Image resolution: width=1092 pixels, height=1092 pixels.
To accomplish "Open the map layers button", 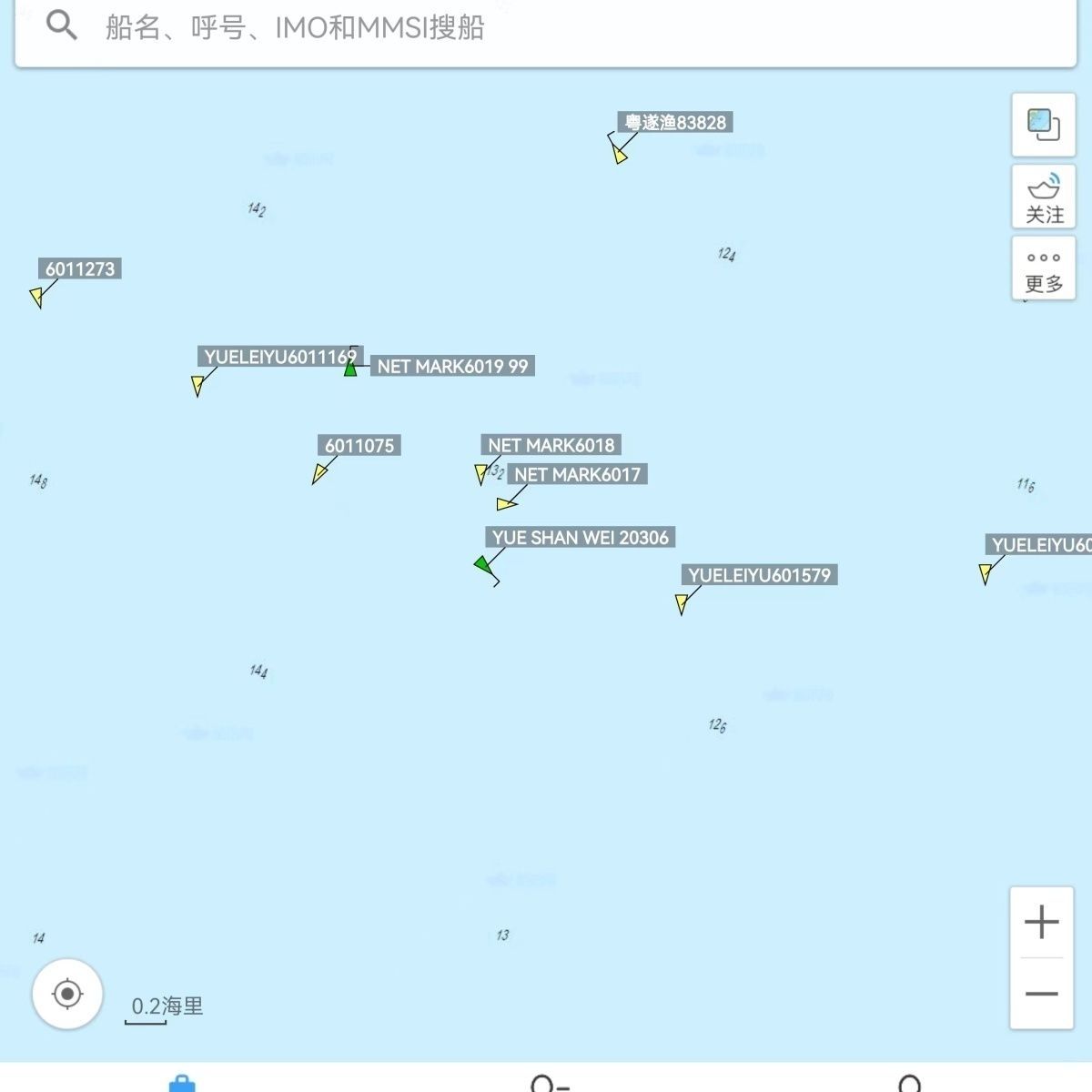I will point(1044,124).
